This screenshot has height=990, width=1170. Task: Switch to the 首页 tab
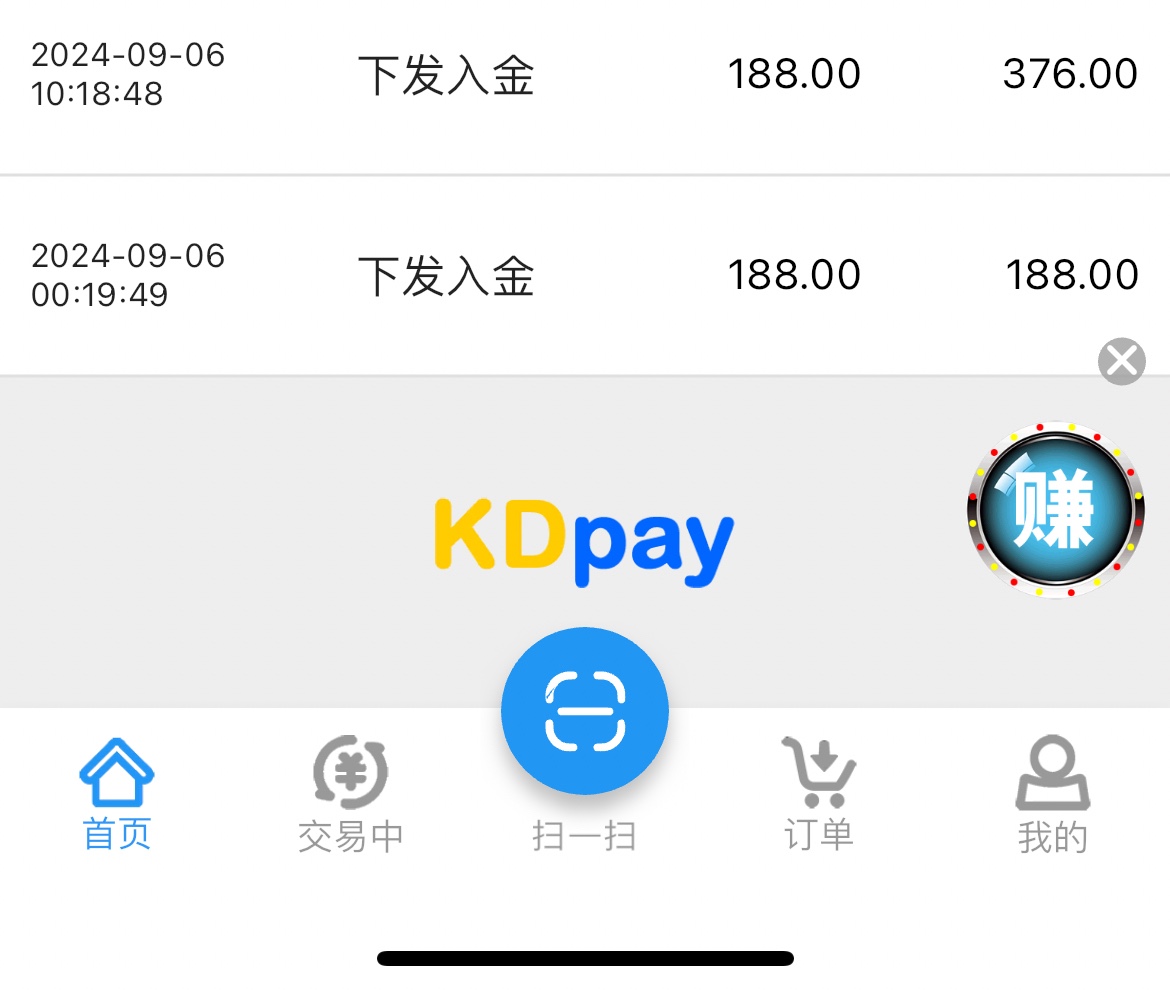117,793
